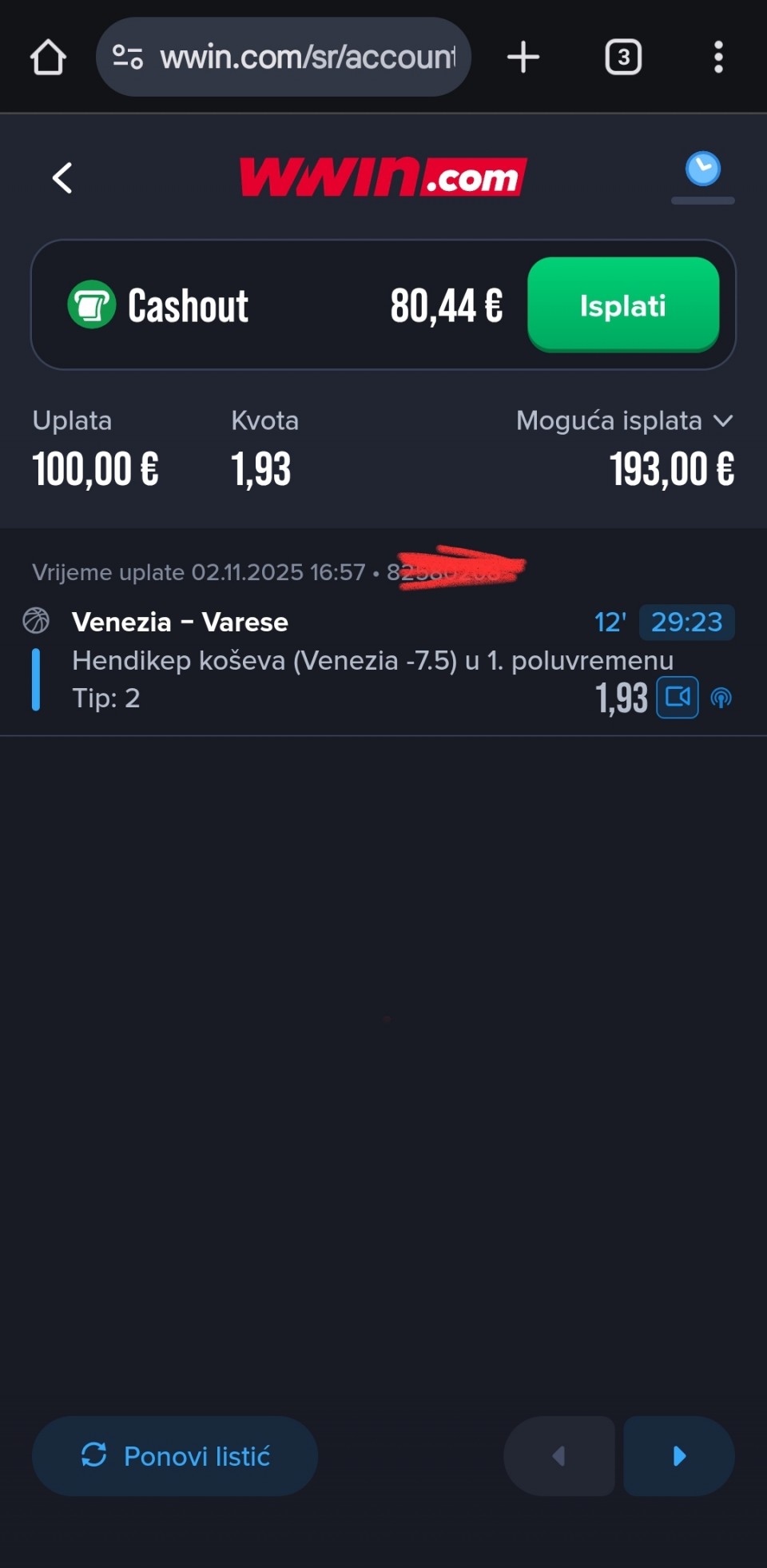Watch the Venezia – Varese live stream
The width and height of the screenshot is (767, 1568).
tap(677, 698)
